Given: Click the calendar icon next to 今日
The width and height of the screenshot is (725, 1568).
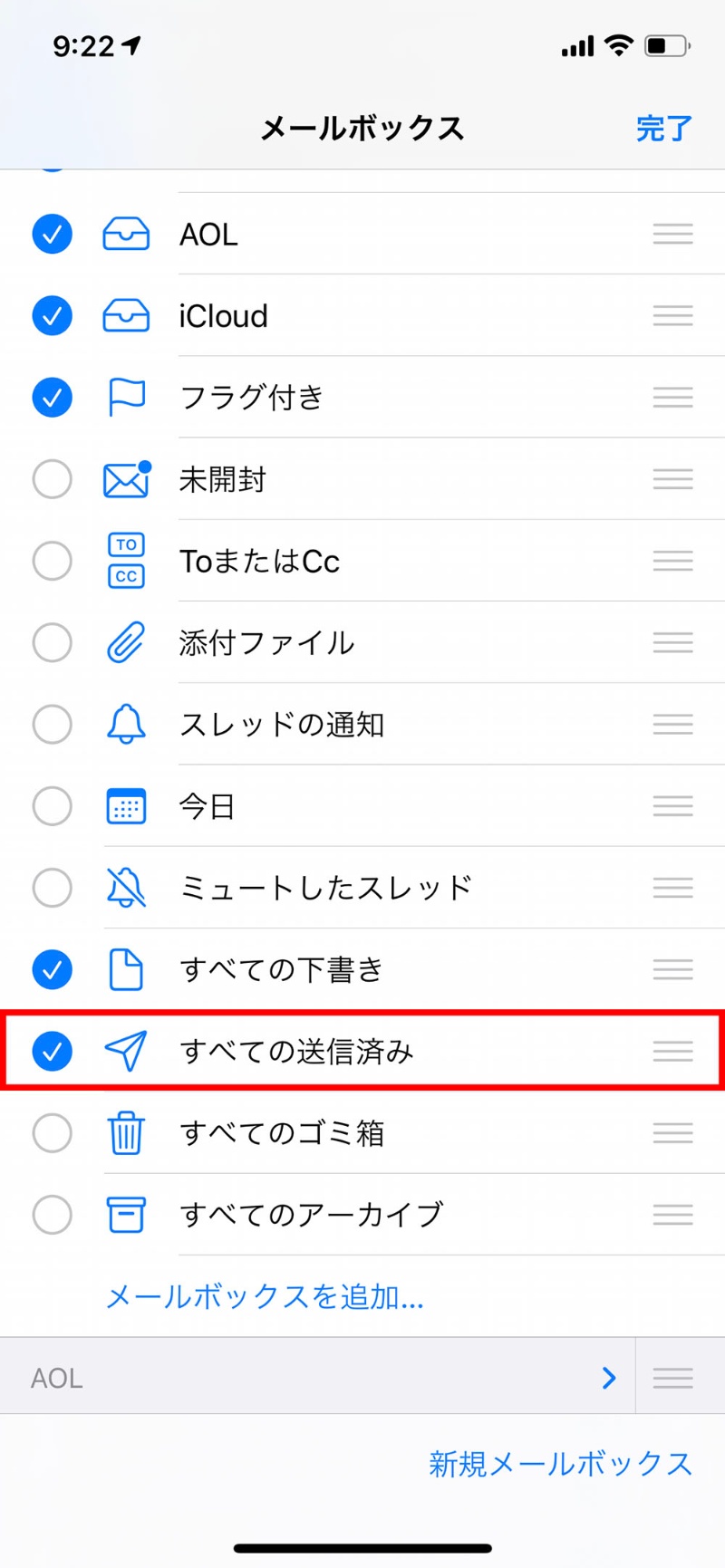Looking at the screenshot, I should 126,806.
